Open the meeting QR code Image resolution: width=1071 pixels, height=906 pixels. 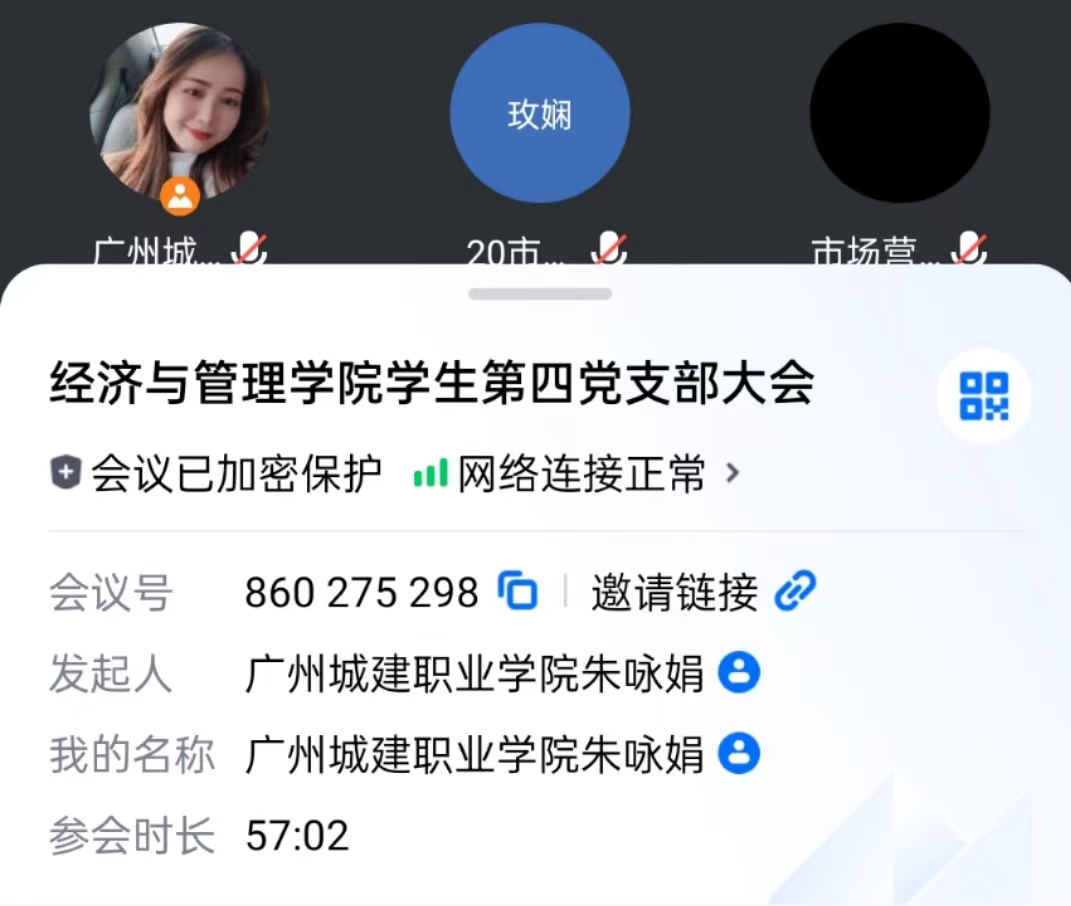point(984,396)
